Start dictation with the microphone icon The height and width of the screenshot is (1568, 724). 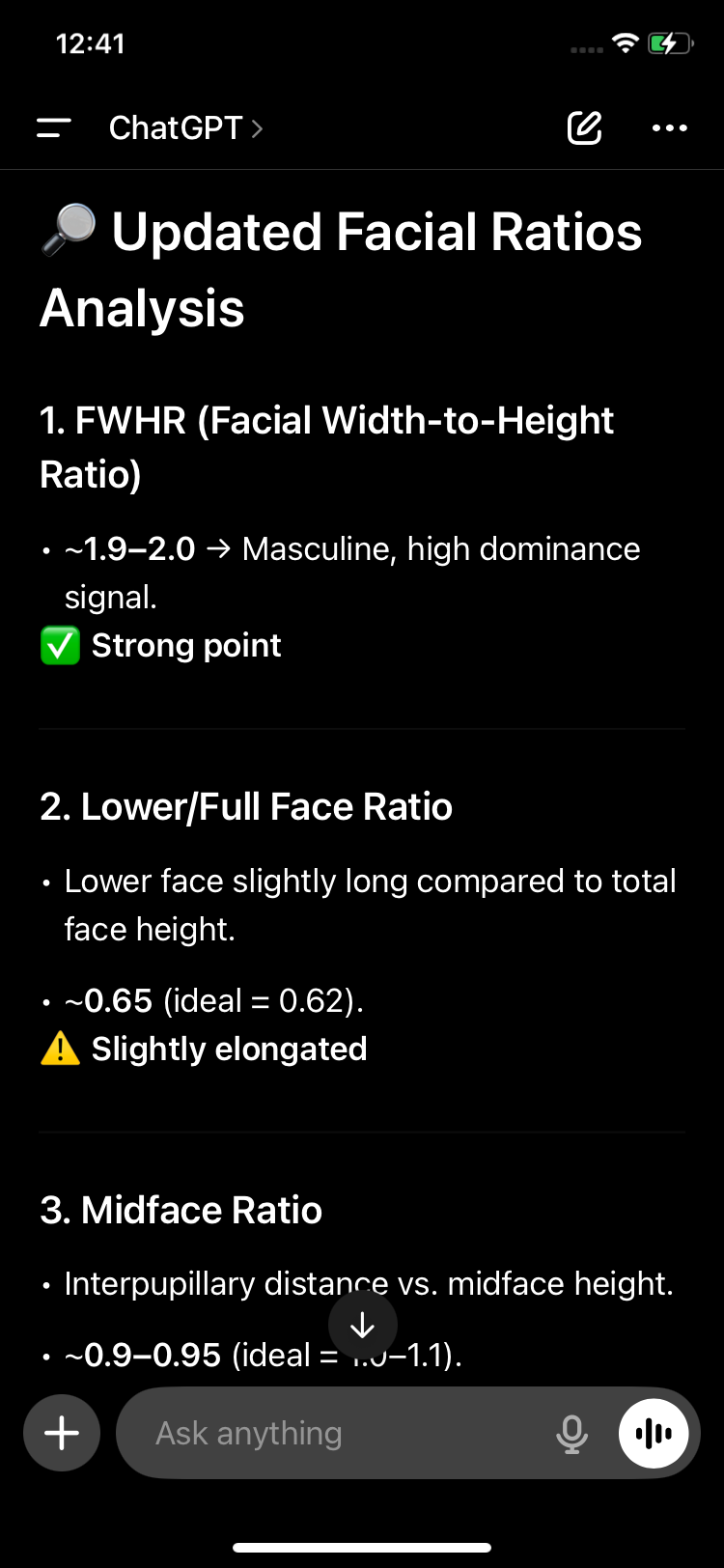tap(571, 1434)
